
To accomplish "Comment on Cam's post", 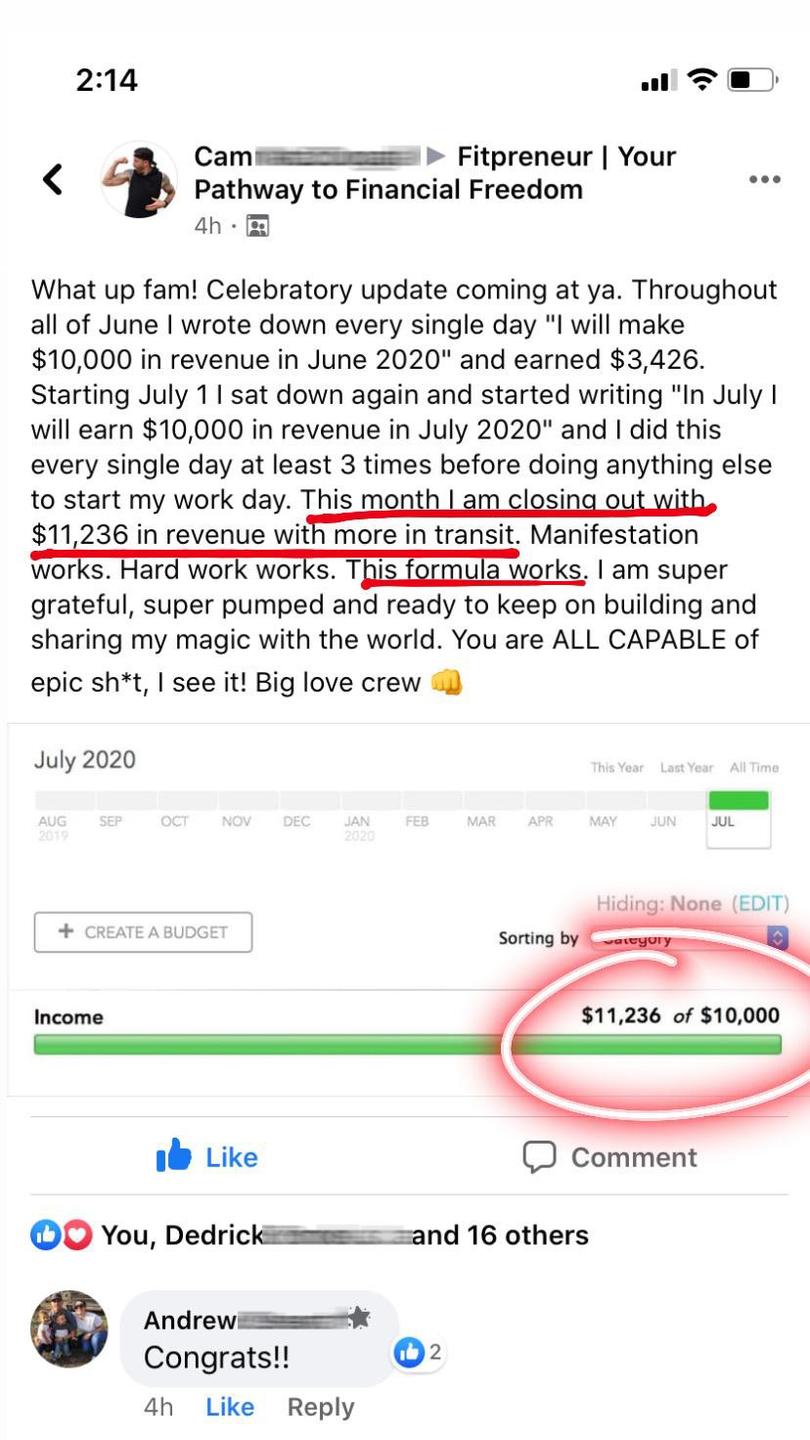I will 610,1157.
